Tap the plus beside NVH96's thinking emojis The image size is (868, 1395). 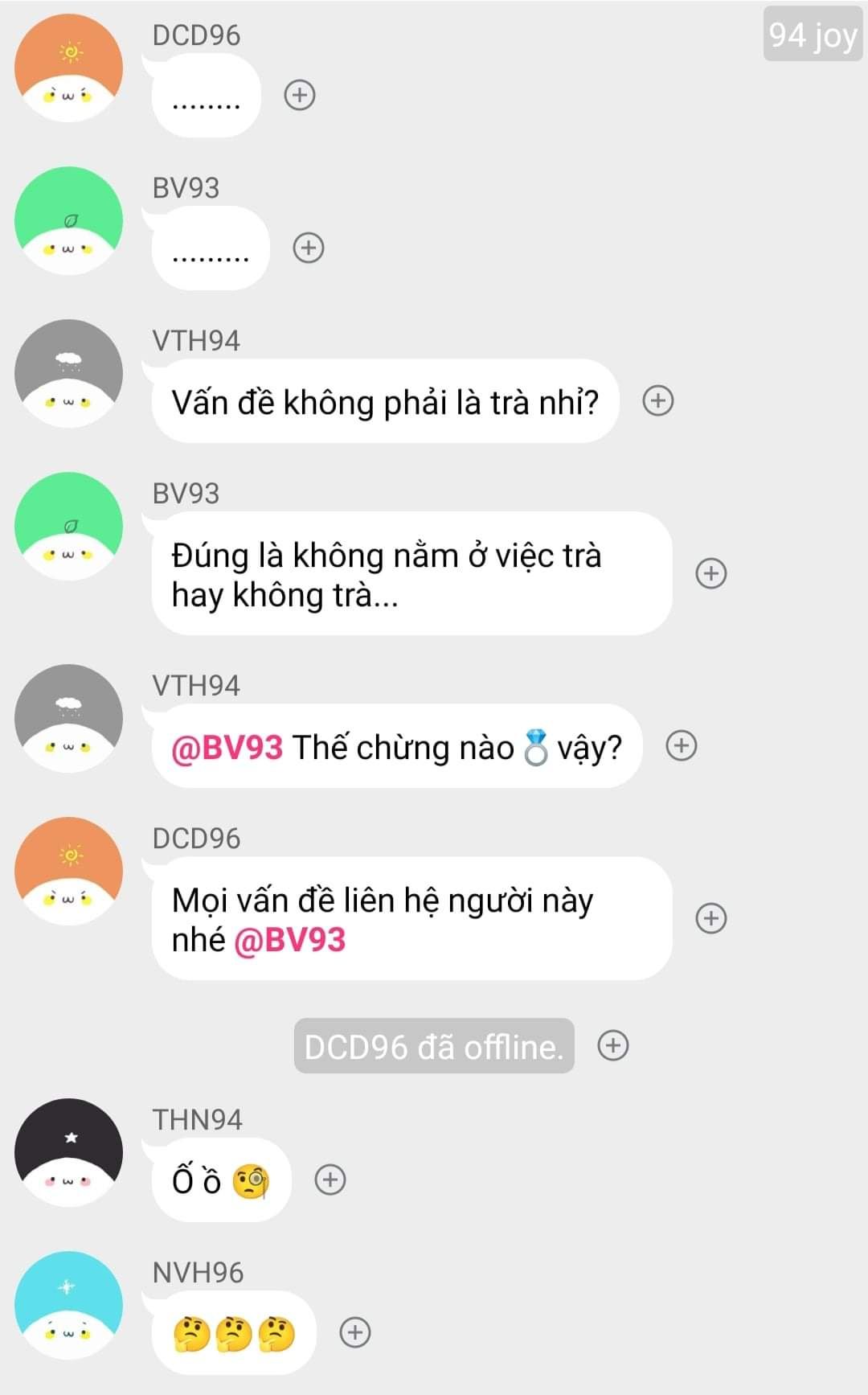point(355,1332)
